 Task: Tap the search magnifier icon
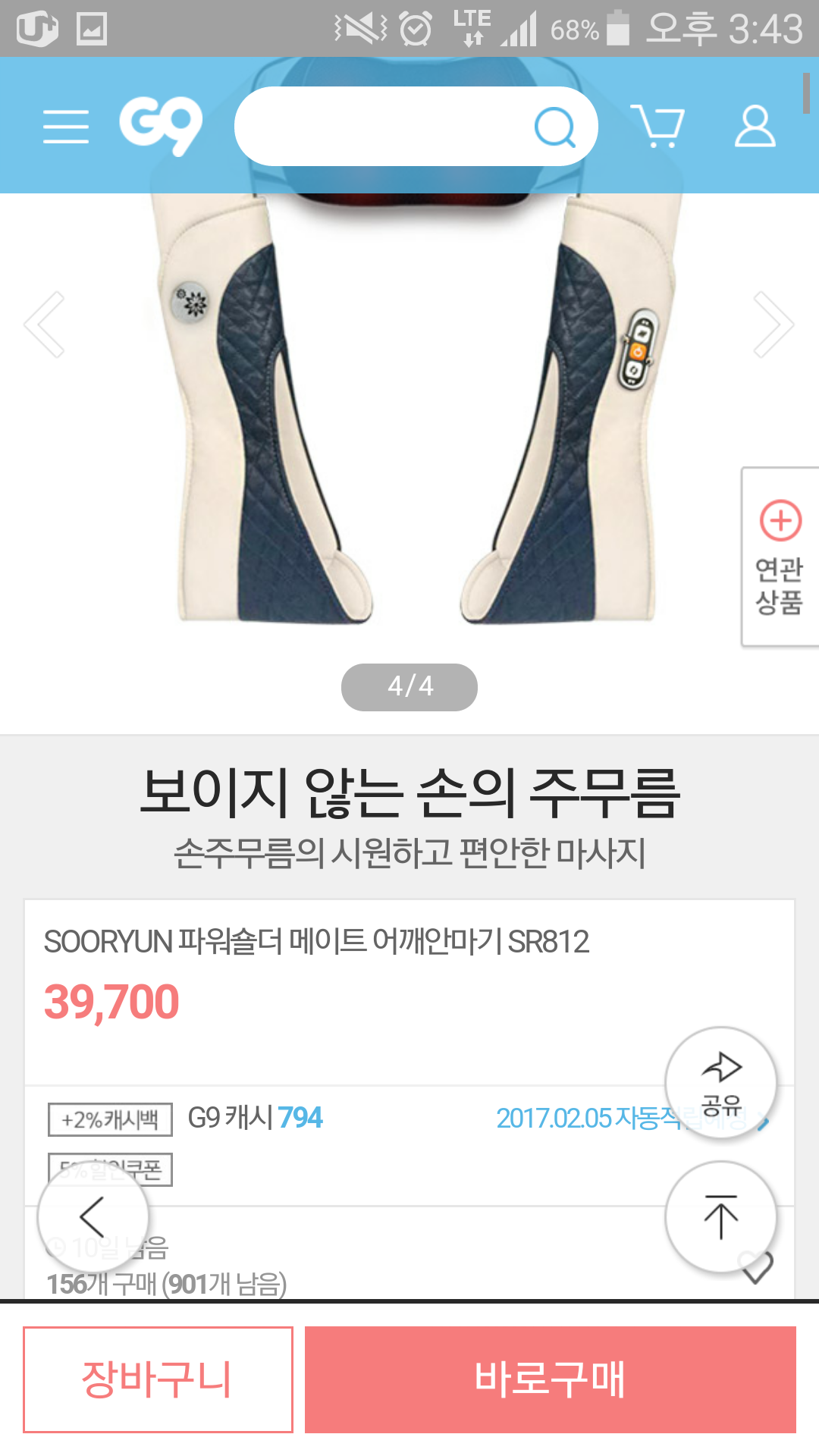554,127
